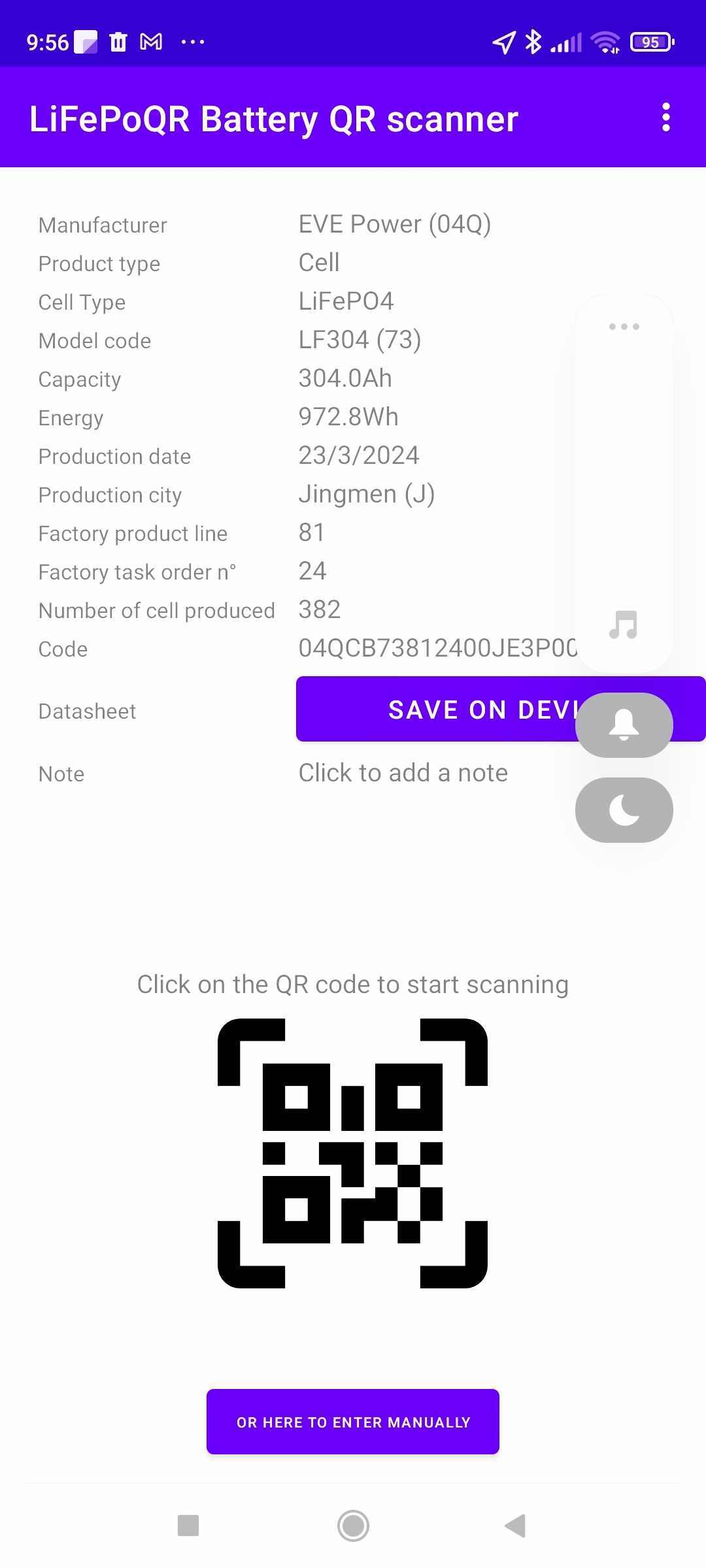Toggle the do not disturb moon button
Viewport: 706px width, 1568px height.
point(624,810)
